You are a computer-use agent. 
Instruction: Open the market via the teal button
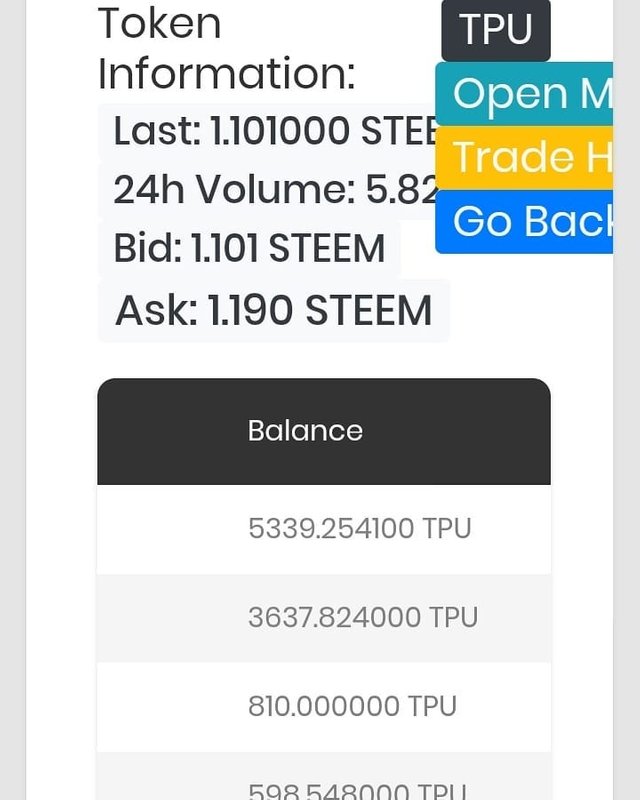525,94
